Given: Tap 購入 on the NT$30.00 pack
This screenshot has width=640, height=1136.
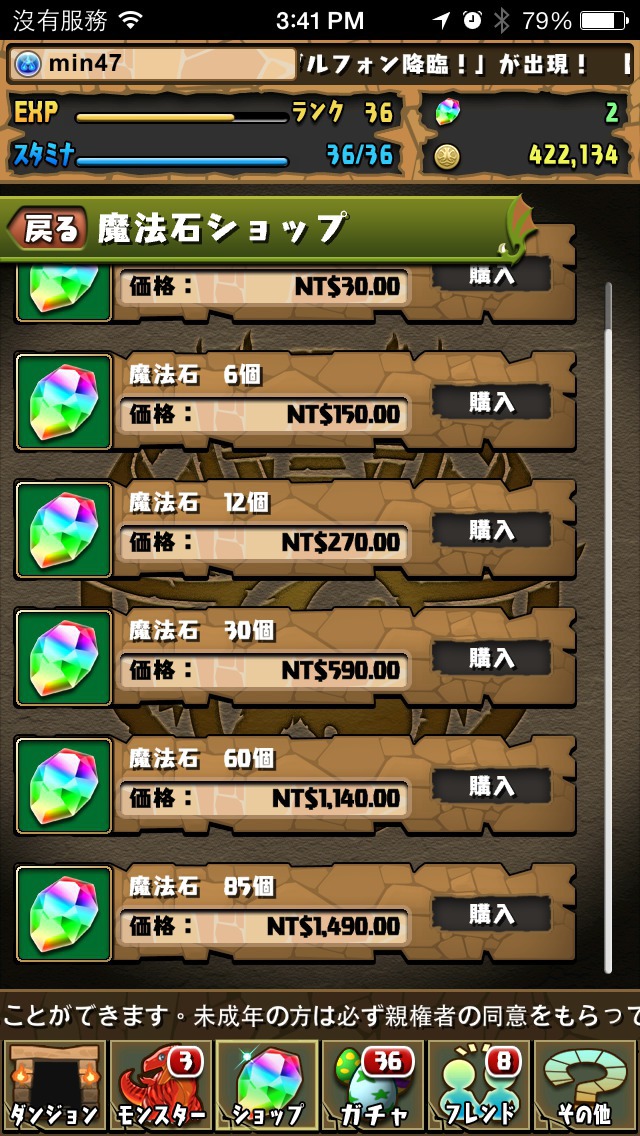Looking at the screenshot, I should coord(491,274).
